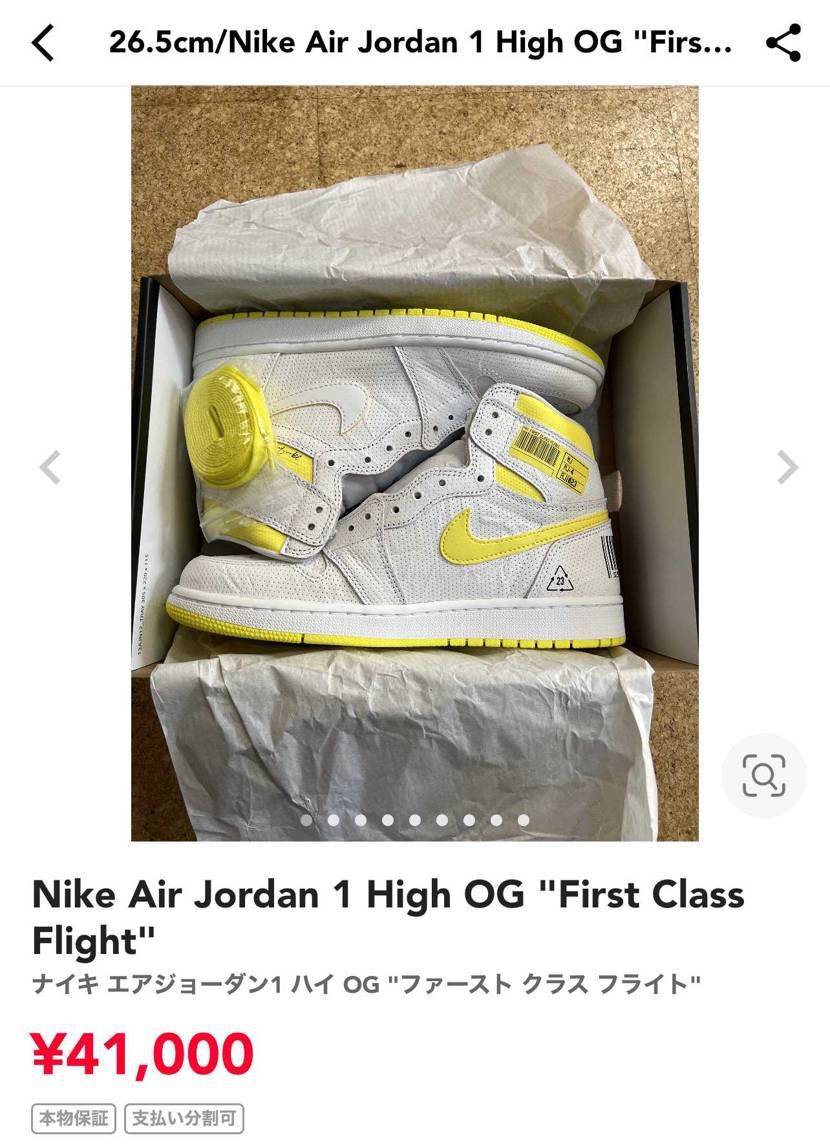Show the previous product photo
830x1144 pixels.
tap(50, 466)
